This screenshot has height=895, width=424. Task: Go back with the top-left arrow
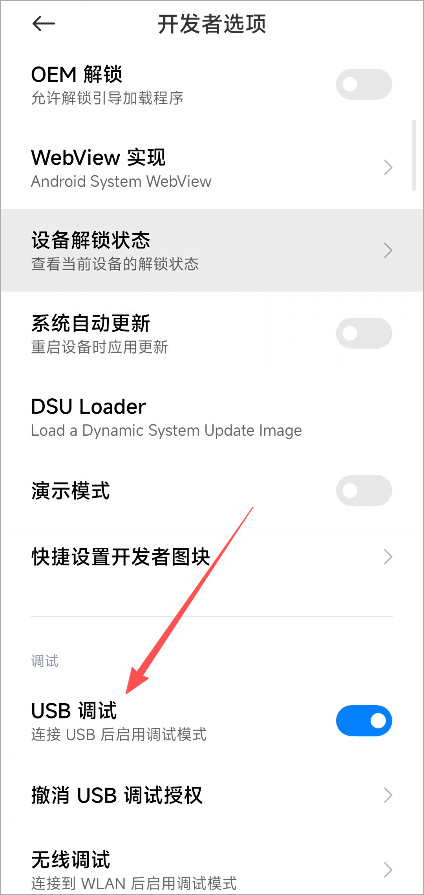tap(43, 23)
